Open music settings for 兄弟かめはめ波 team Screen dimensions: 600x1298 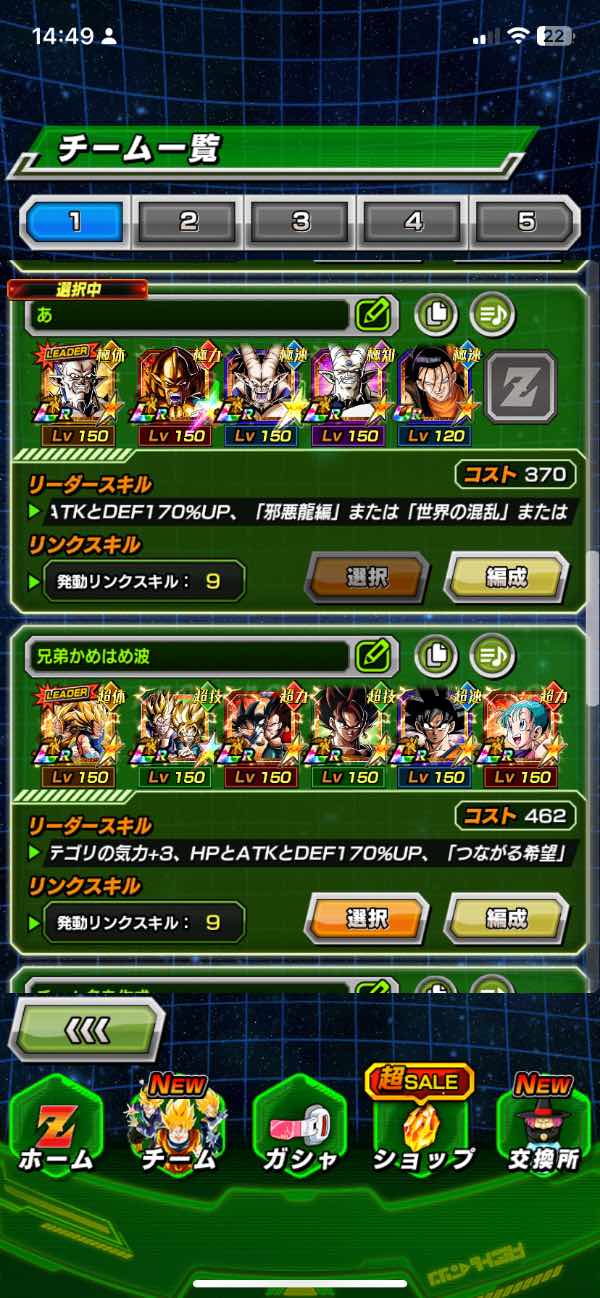pos(492,656)
